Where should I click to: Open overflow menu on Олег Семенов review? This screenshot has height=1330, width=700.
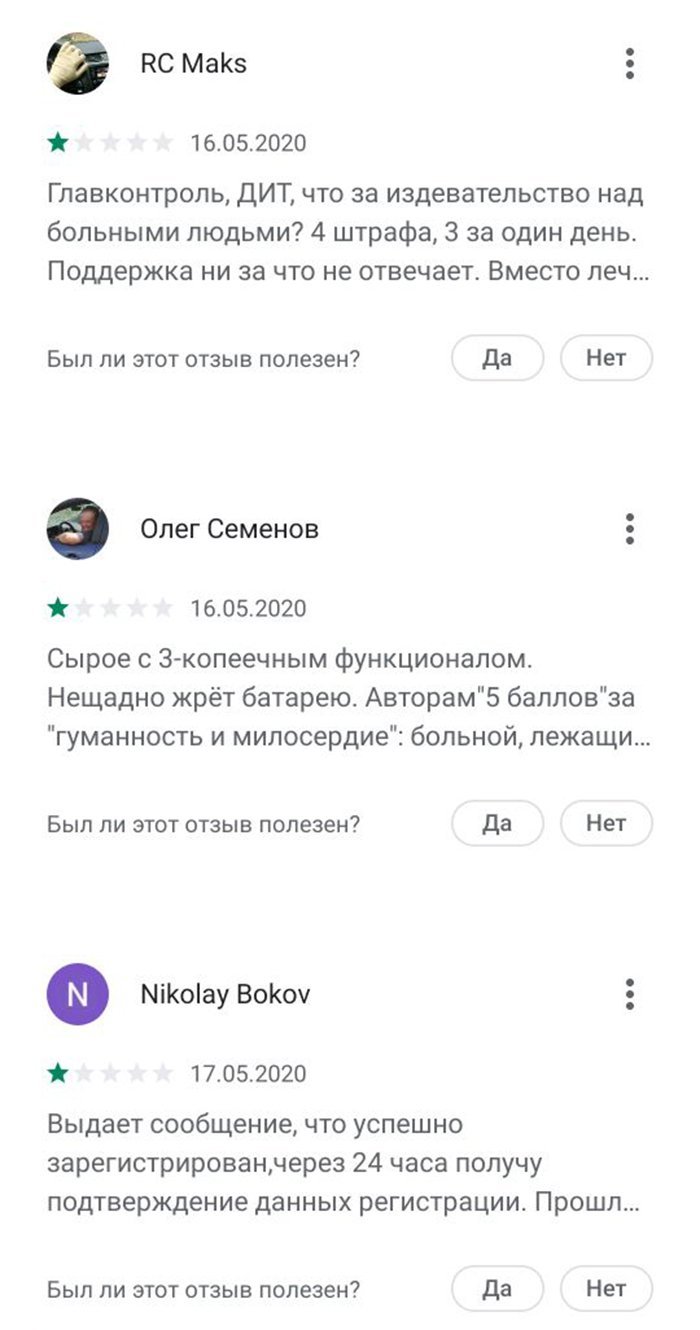coord(629,528)
